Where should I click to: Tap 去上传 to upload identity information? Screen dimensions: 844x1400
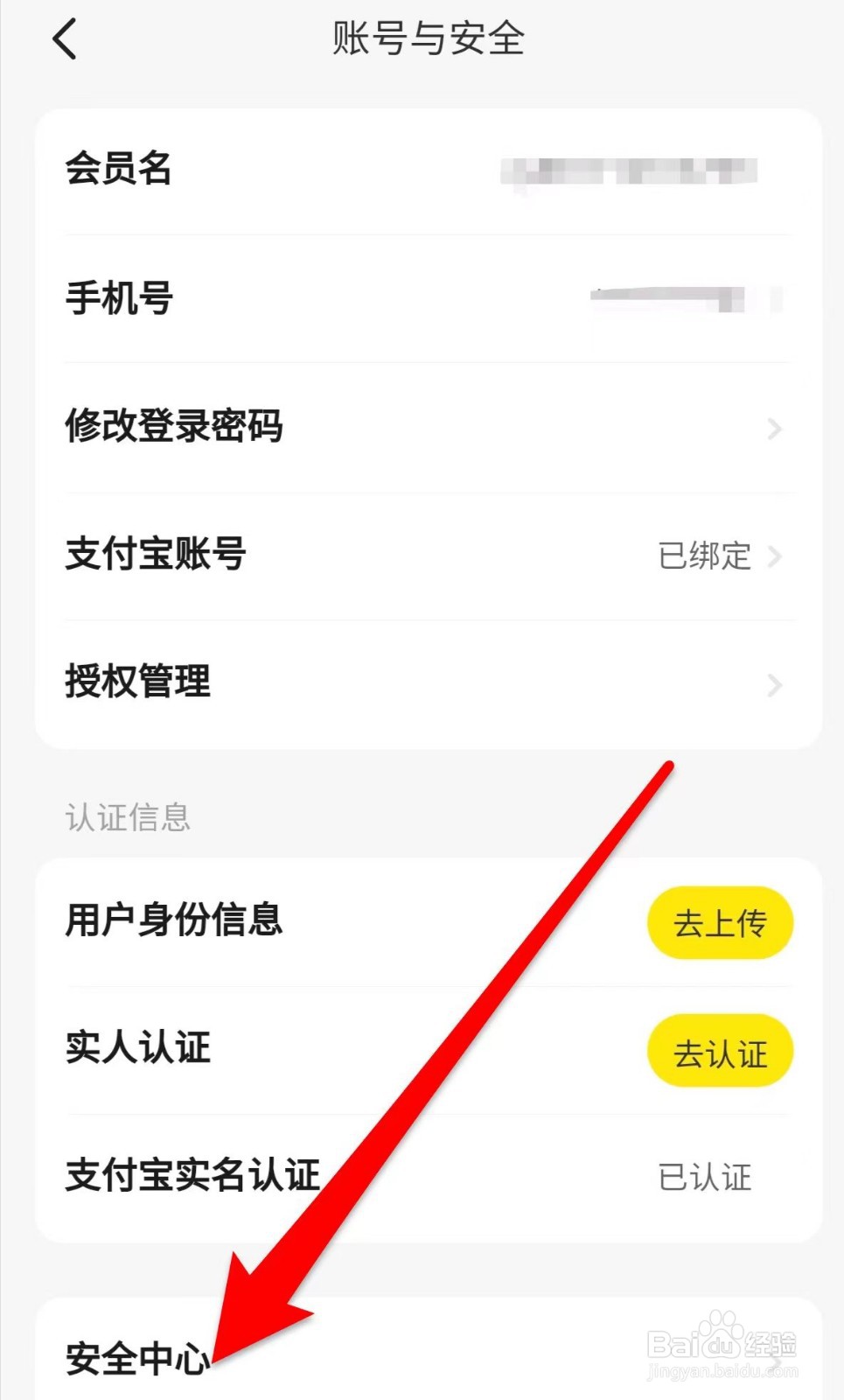tap(719, 921)
